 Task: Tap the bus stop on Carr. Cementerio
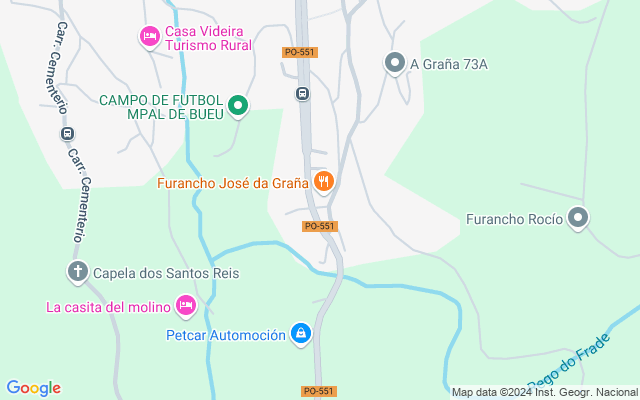pos(68,133)
